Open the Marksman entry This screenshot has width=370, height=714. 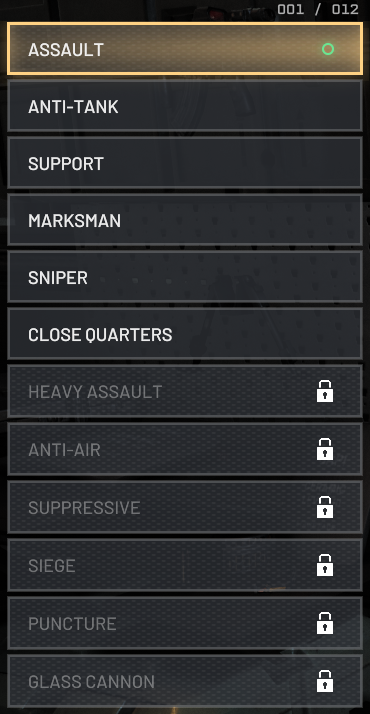pyautogui.click(x=185, y=220)
